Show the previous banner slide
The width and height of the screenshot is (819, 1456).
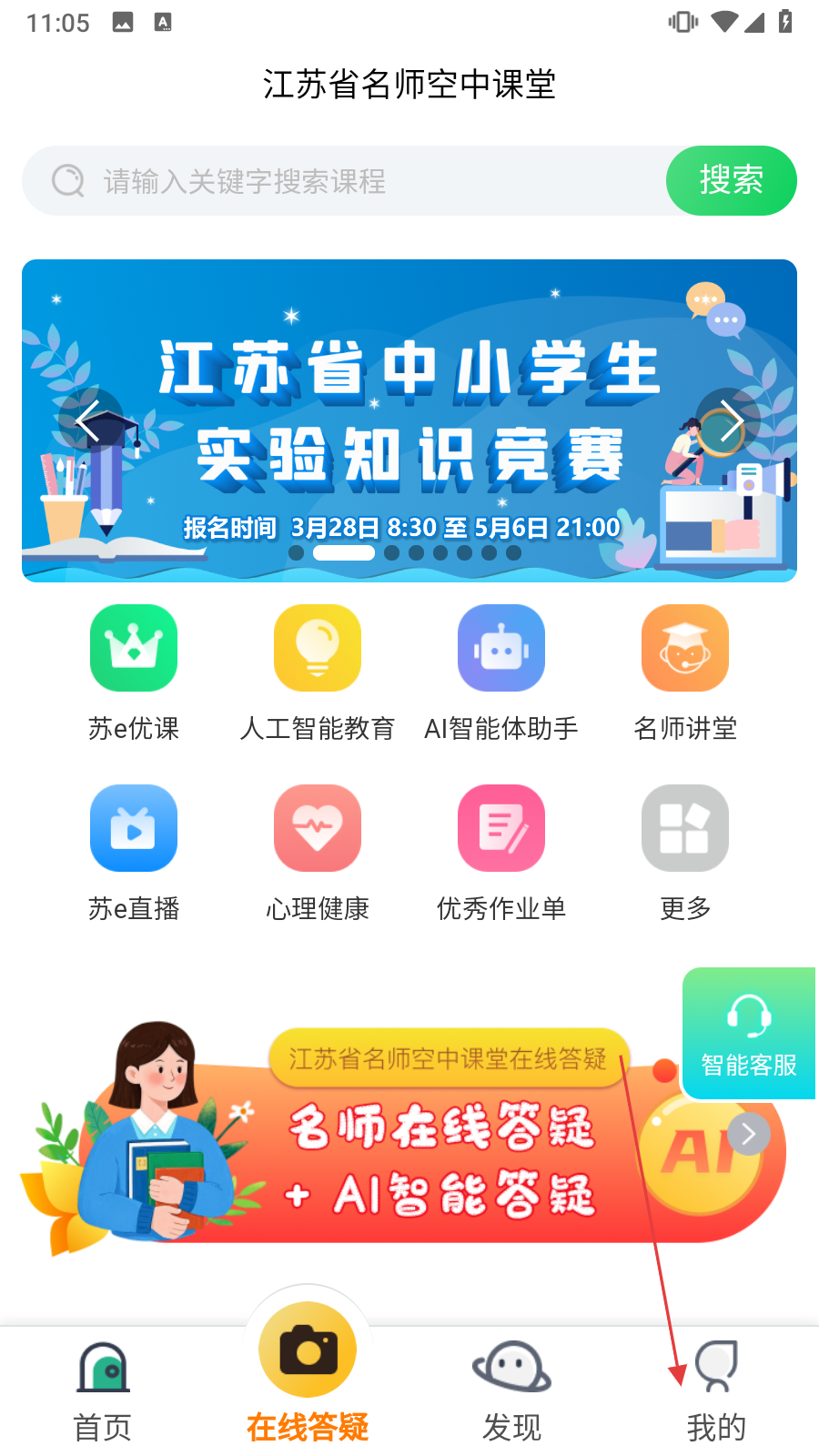[88, 421]
